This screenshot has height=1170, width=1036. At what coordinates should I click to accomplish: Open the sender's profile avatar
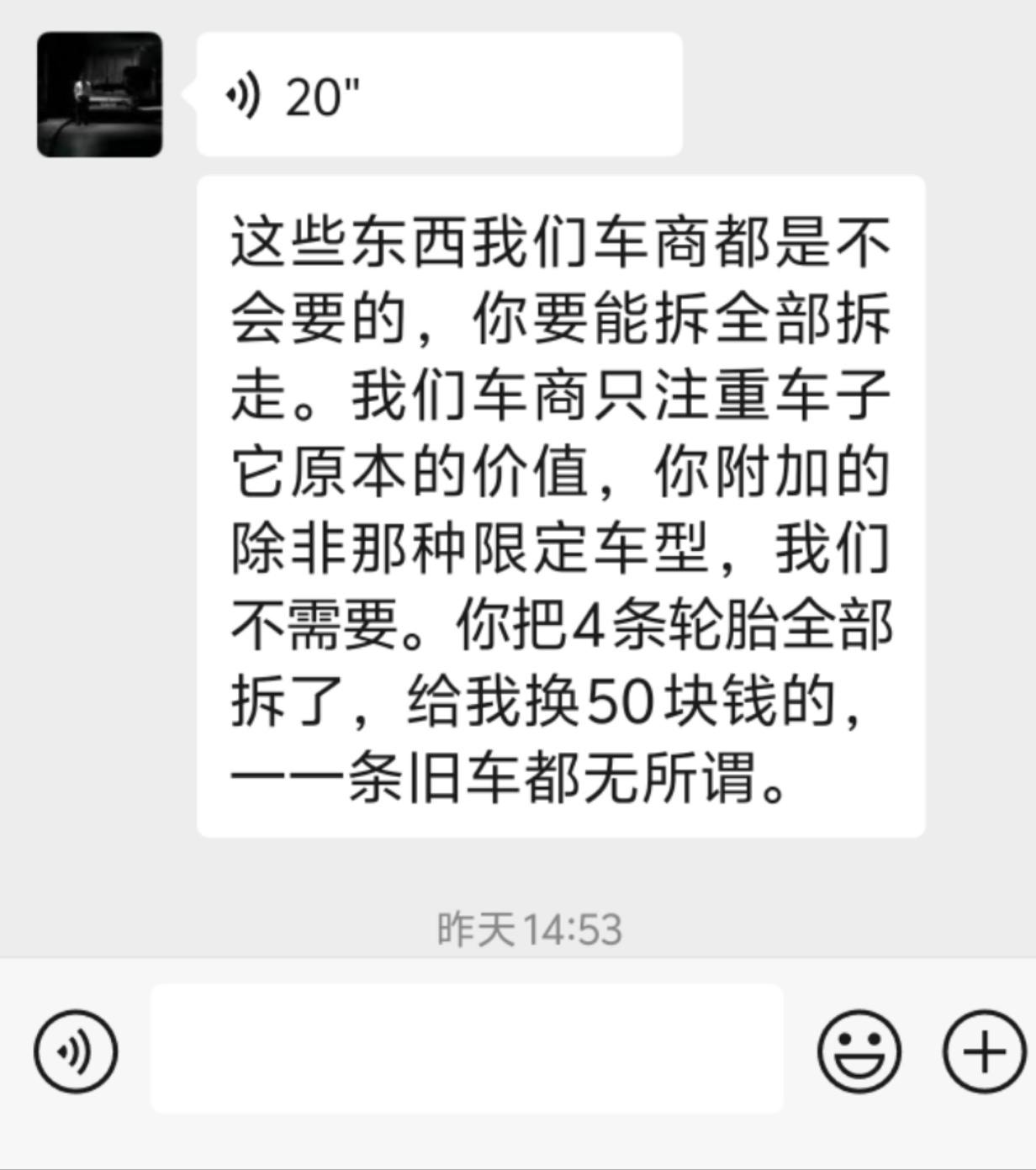coord(99,95)
